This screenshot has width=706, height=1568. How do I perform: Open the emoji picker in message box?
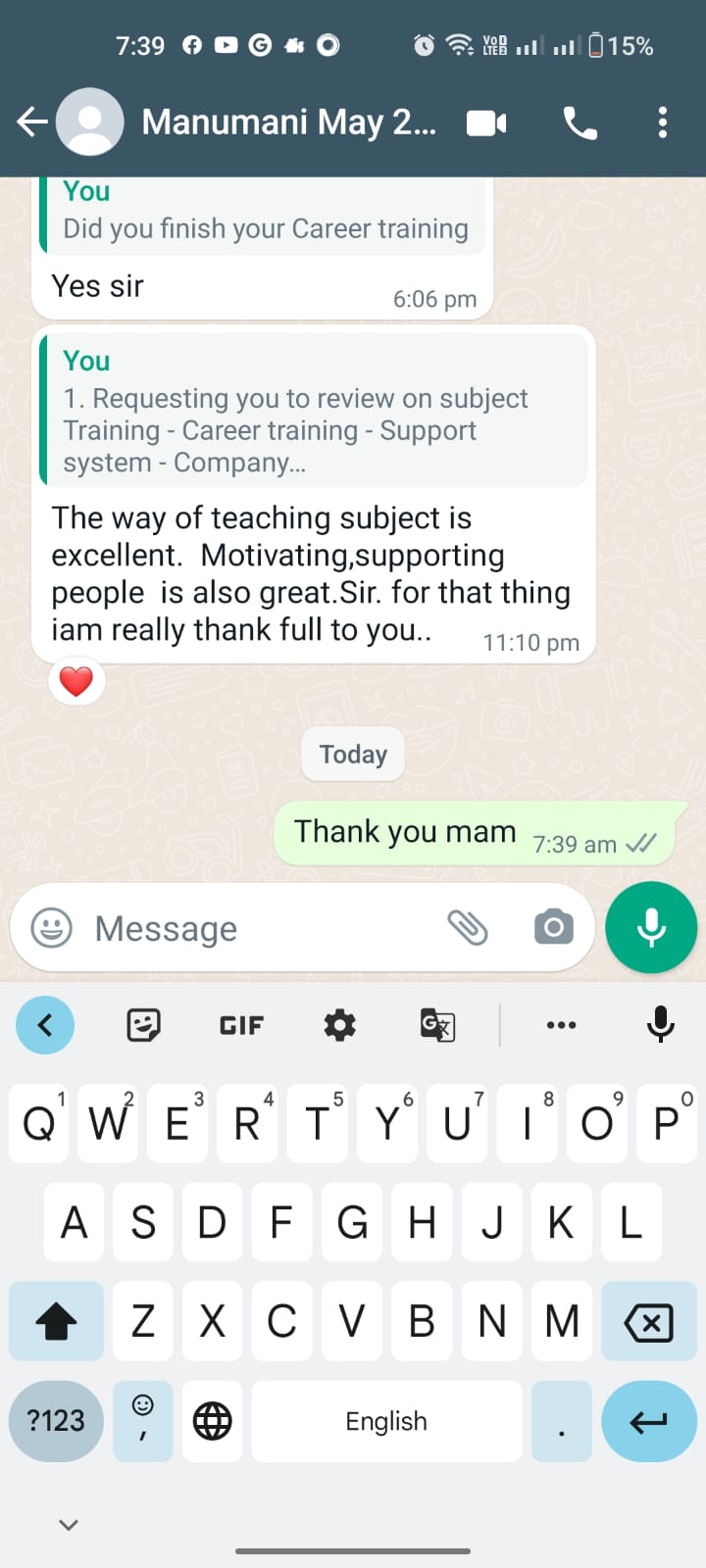52,928
